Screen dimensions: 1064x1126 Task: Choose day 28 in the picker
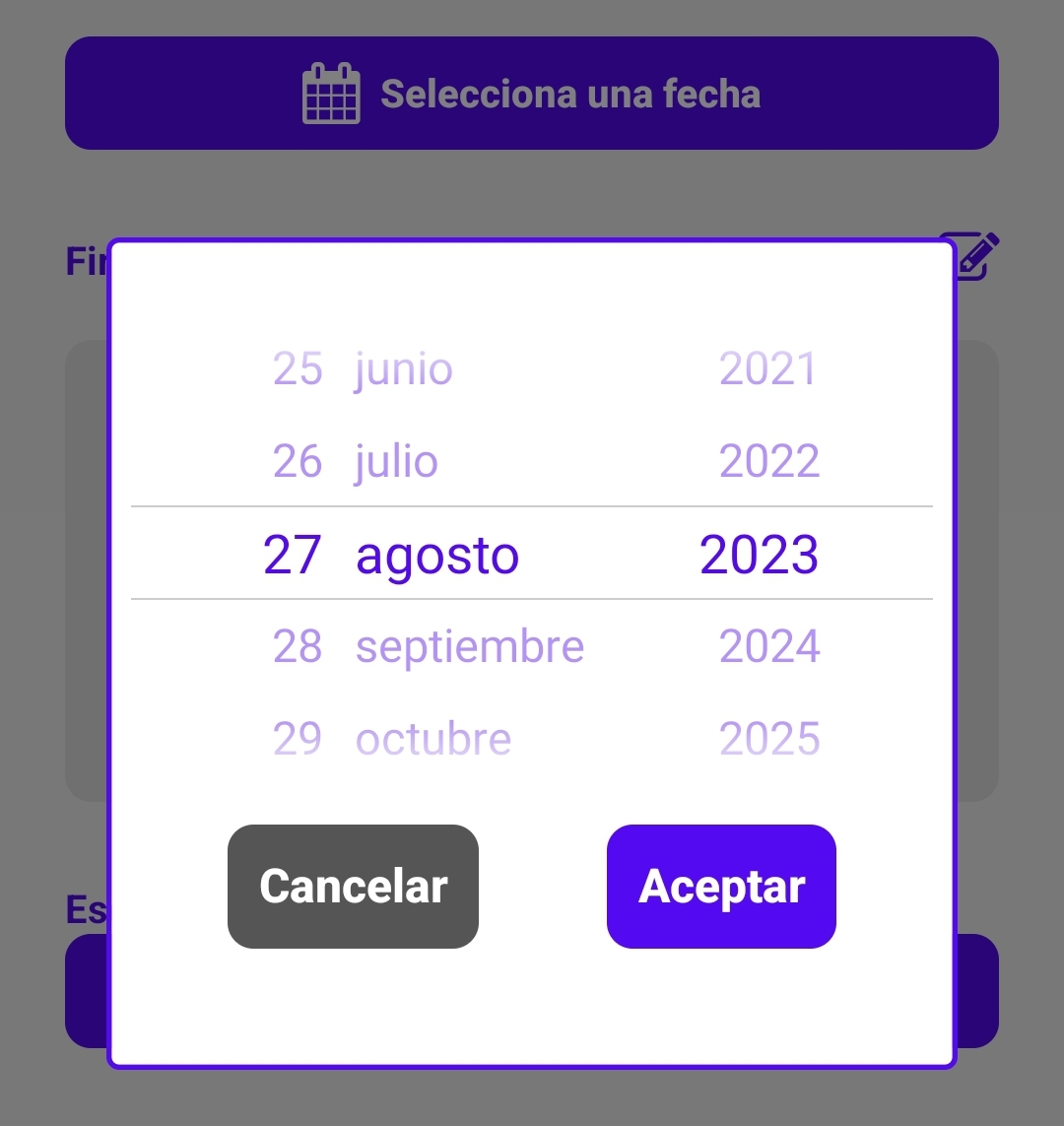(x=298, y=646)
